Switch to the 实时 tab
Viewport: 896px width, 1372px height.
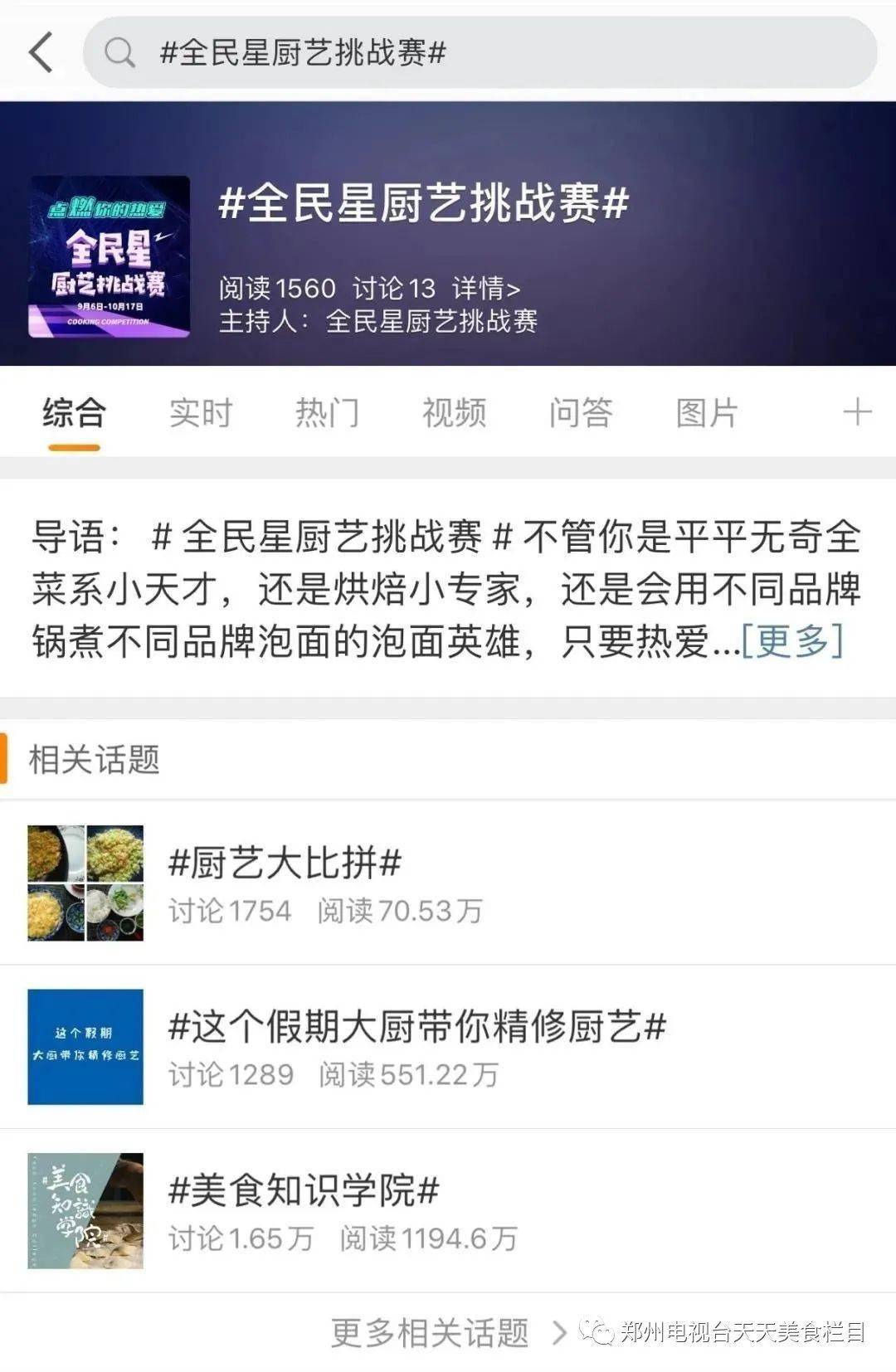point(201,412)
